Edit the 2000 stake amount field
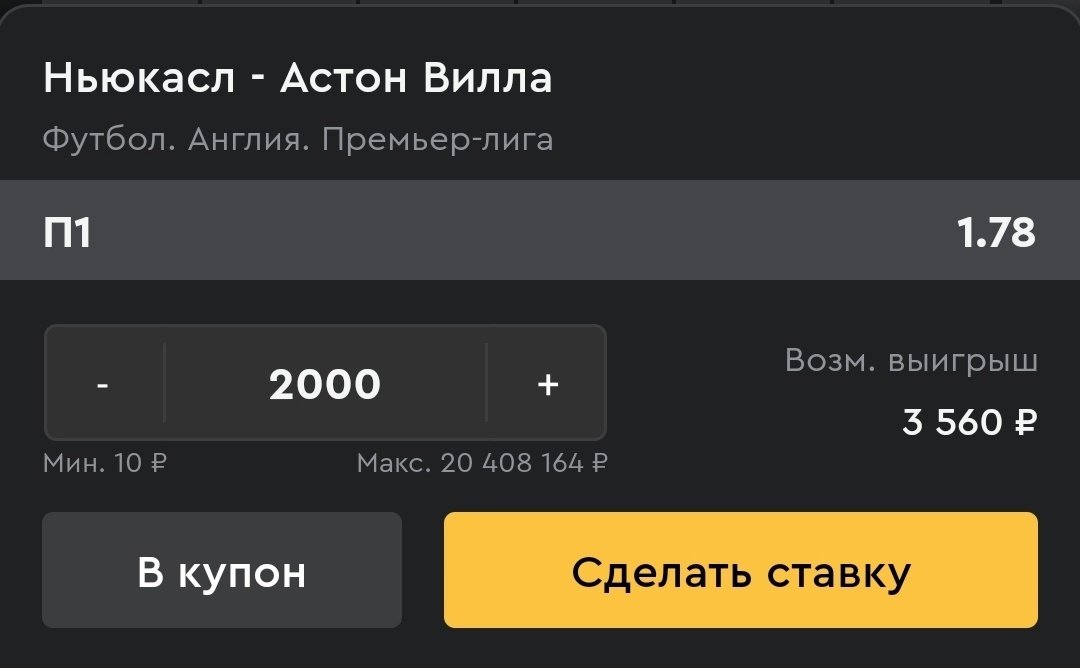Image resolution: width=1080 pixels, height=668 pixels. click(x=325, y=384)
